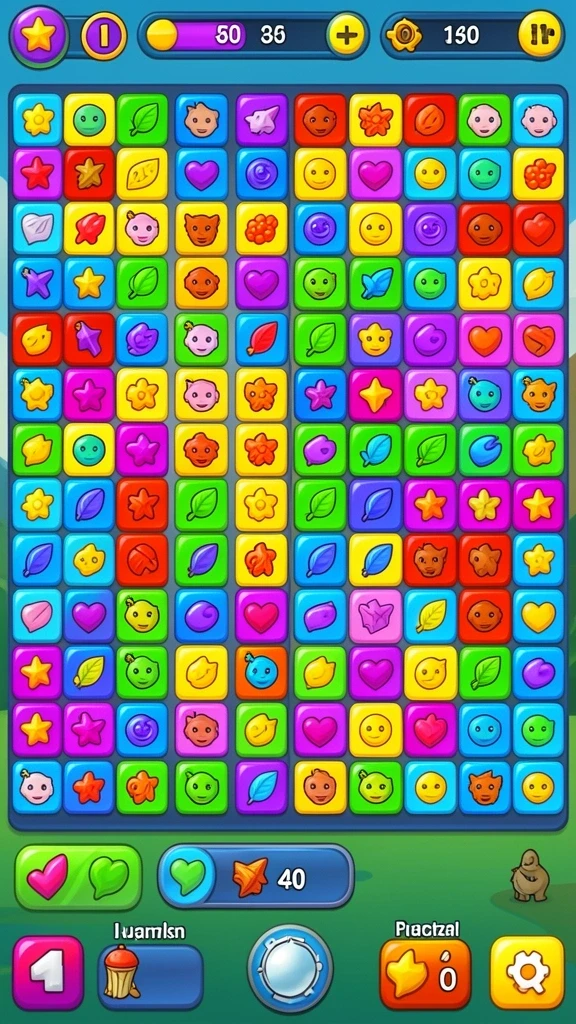Select the pink tile with the crumpled purple gem
The height and width of the screenshot is (1024, 576).
click(x=376, y=616)
